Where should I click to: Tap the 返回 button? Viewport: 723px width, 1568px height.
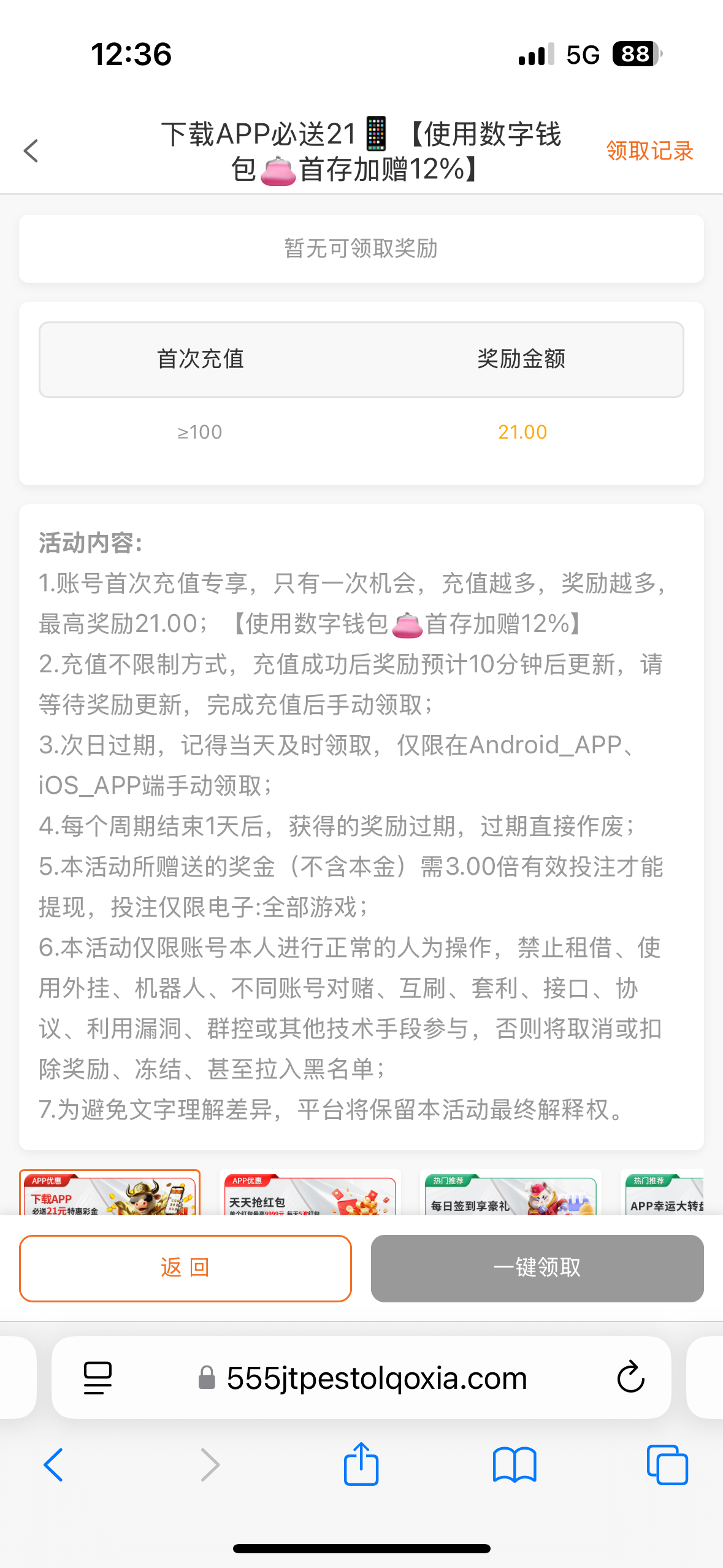click(185, 1267)
